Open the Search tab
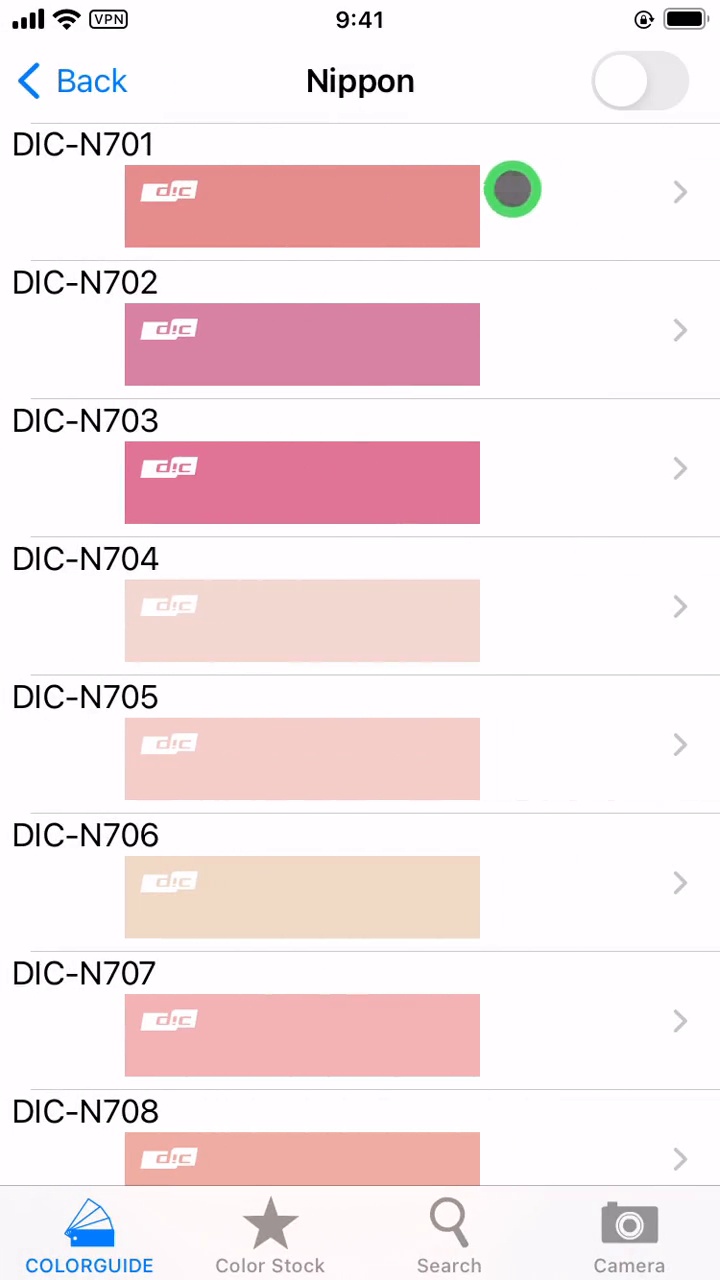Viewport: 720px width, 1280px height. 449,1235
